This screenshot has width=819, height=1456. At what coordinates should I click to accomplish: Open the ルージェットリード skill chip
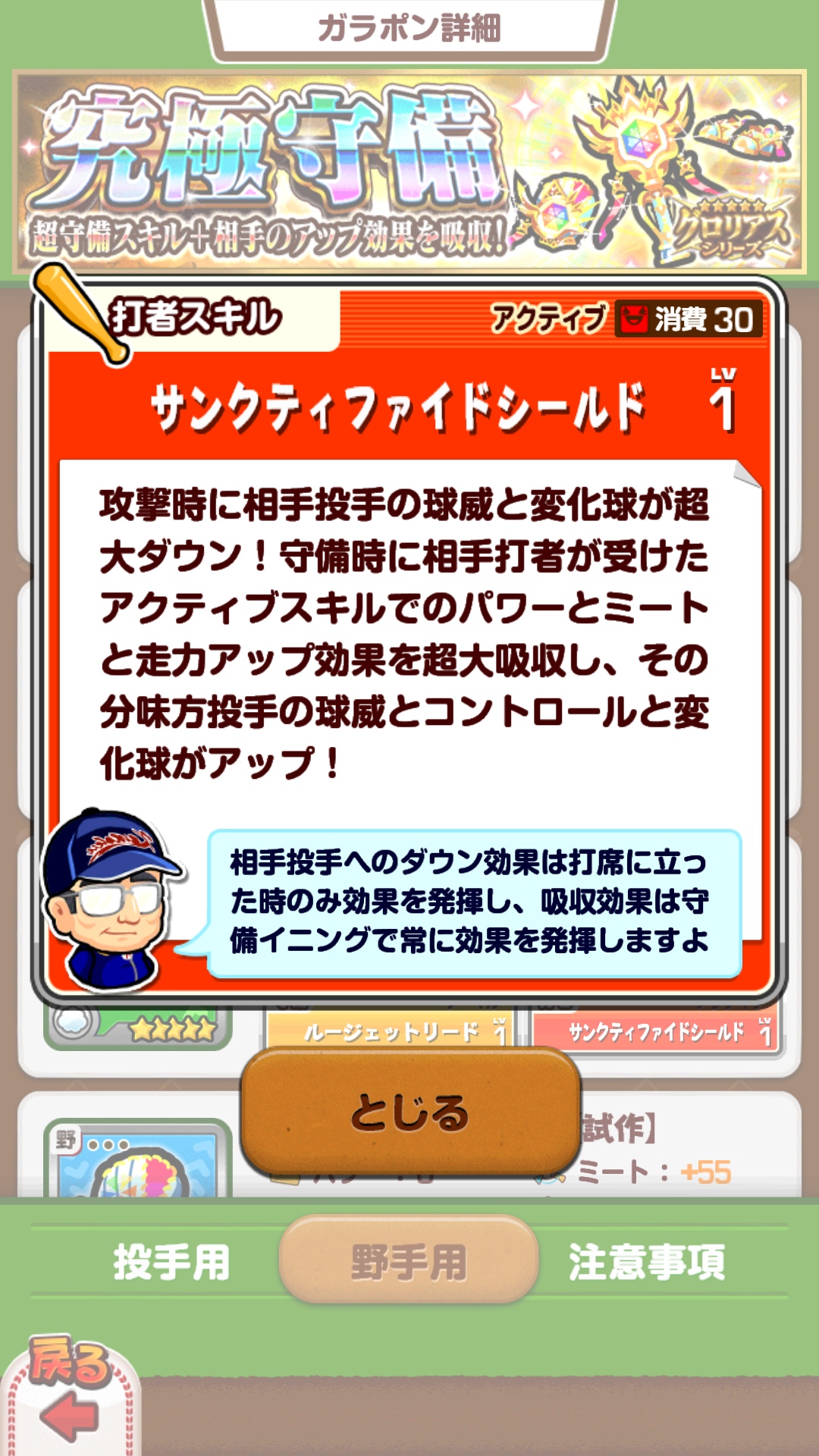click(391, 1031)
